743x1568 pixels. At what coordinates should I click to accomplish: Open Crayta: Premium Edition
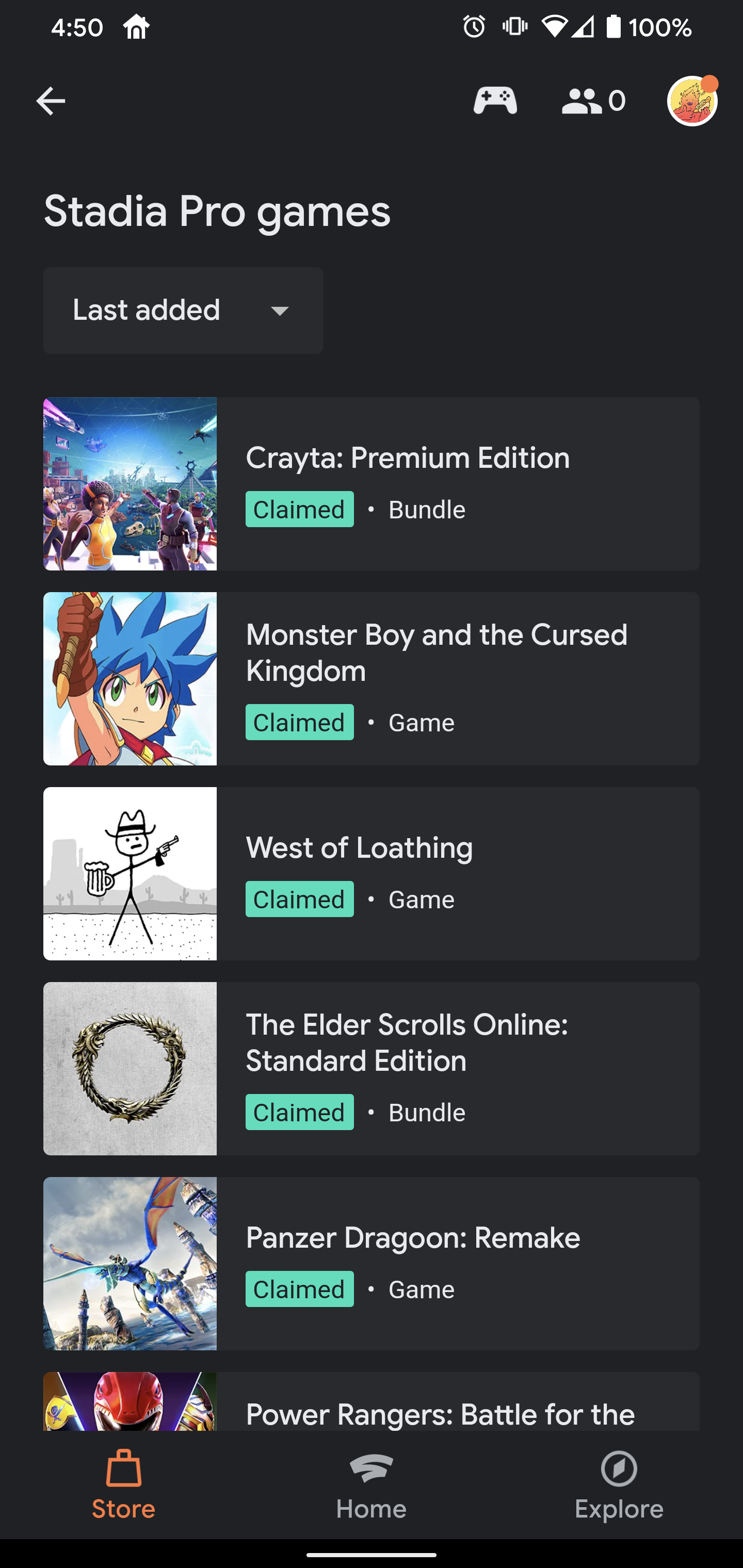pyautogui.click(x=372, y=484)
